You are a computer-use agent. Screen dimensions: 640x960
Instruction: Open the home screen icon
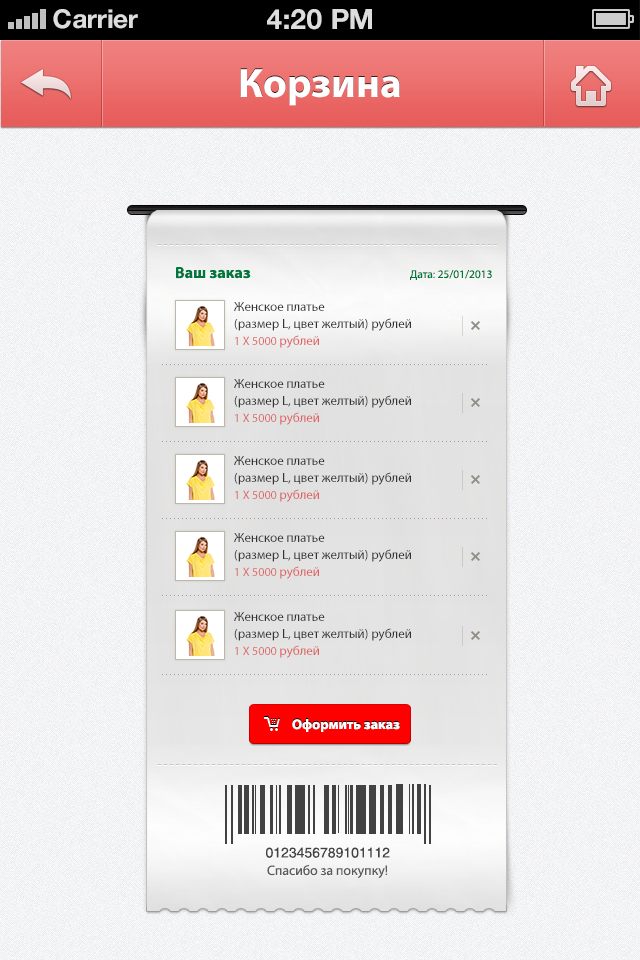(x=591, y=85)
